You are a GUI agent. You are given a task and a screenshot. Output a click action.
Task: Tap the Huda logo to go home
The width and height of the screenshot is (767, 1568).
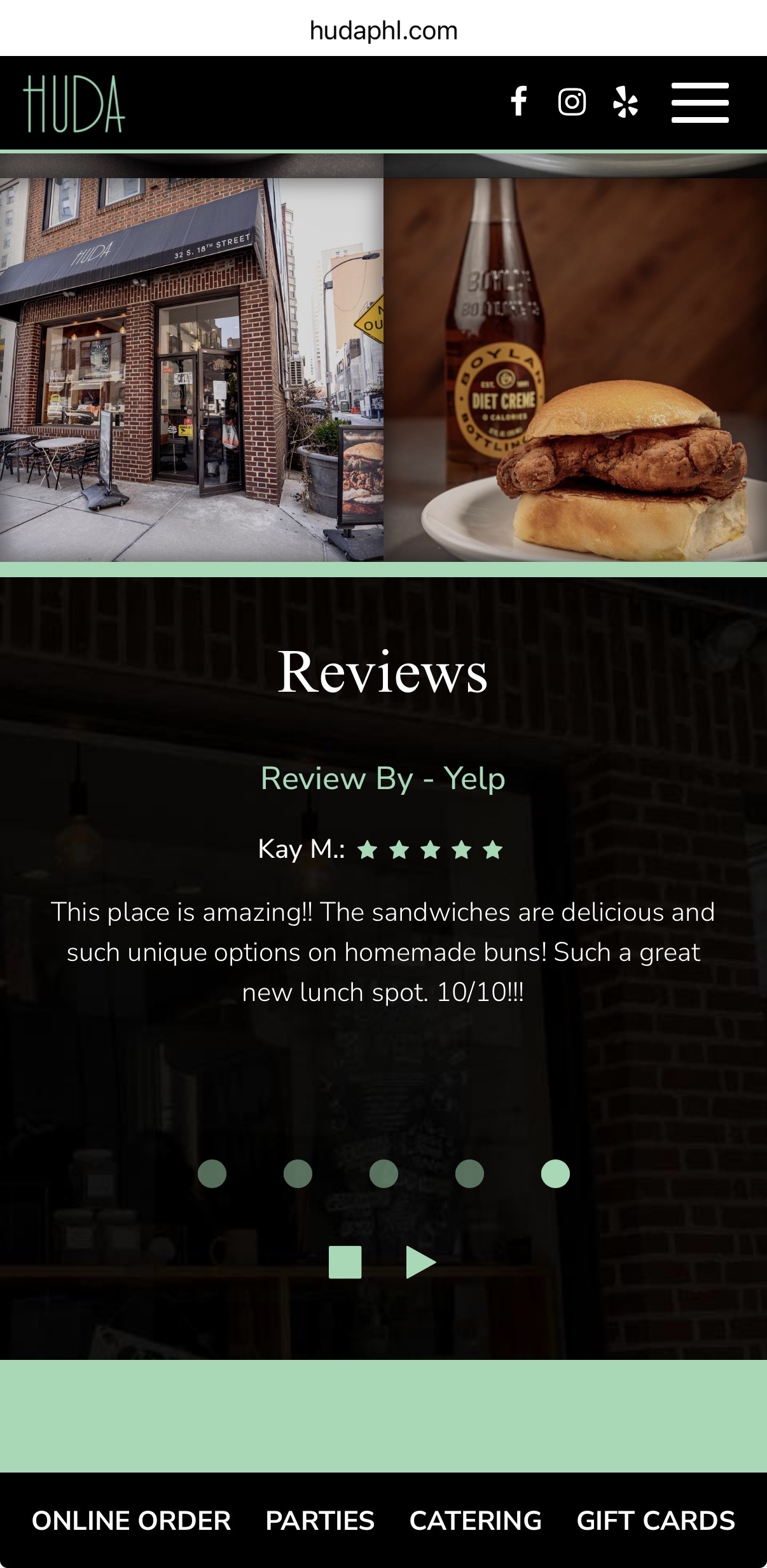[x=74, y=104]
